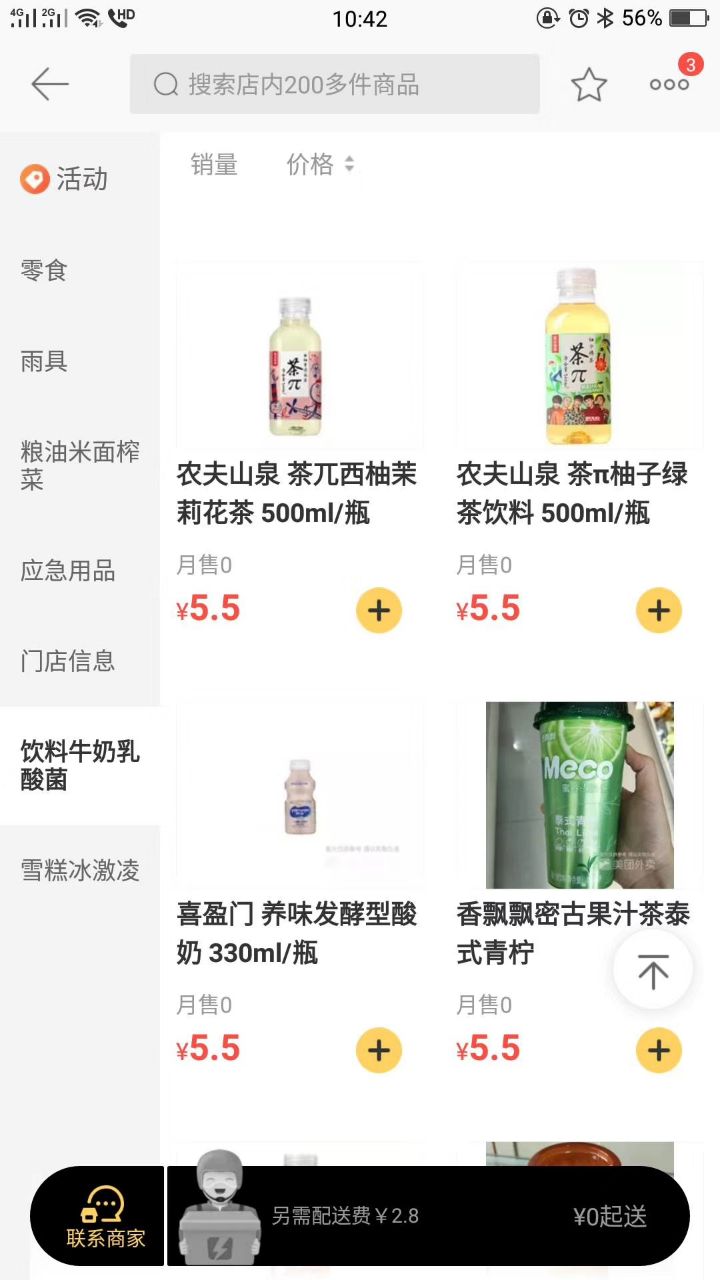Viewport: 720px width, 1280px height.
Task: Select the 零食 category
Action: 44,271
